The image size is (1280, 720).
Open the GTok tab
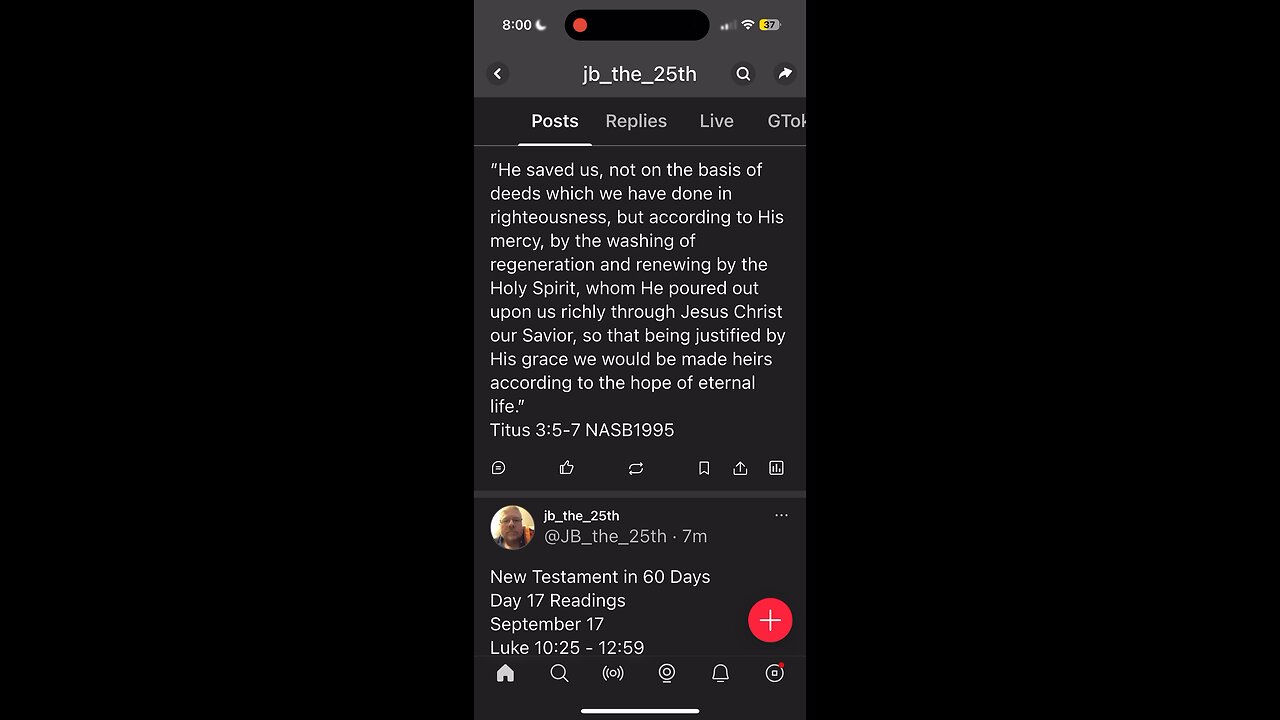click(x=786, y=121)
